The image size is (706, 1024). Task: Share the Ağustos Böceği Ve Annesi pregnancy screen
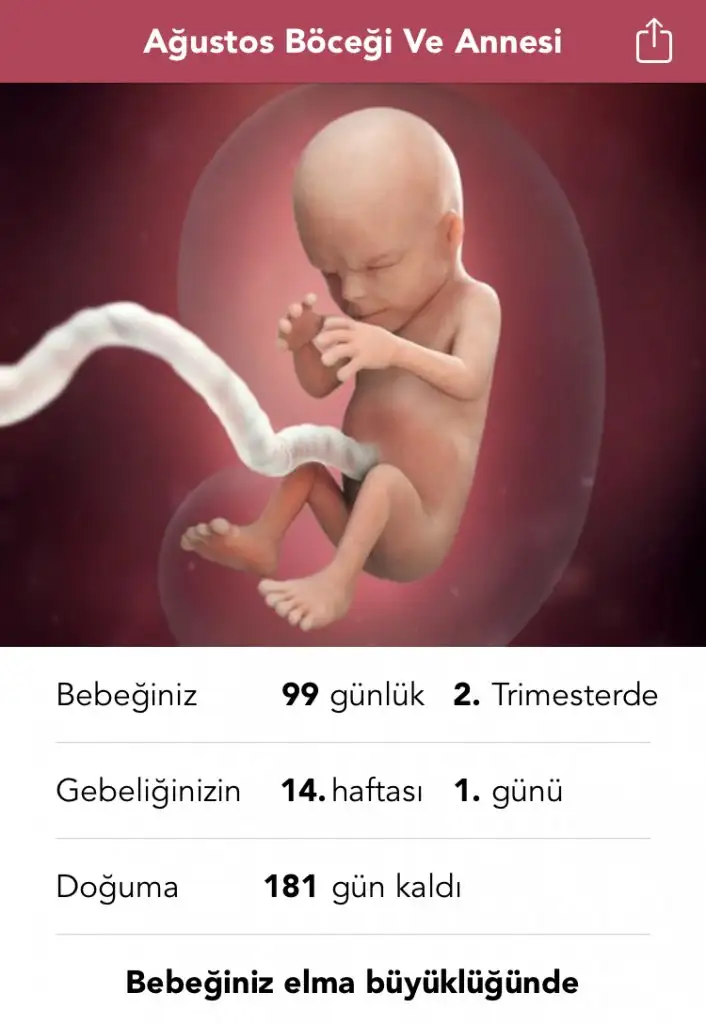pos(653,42)
